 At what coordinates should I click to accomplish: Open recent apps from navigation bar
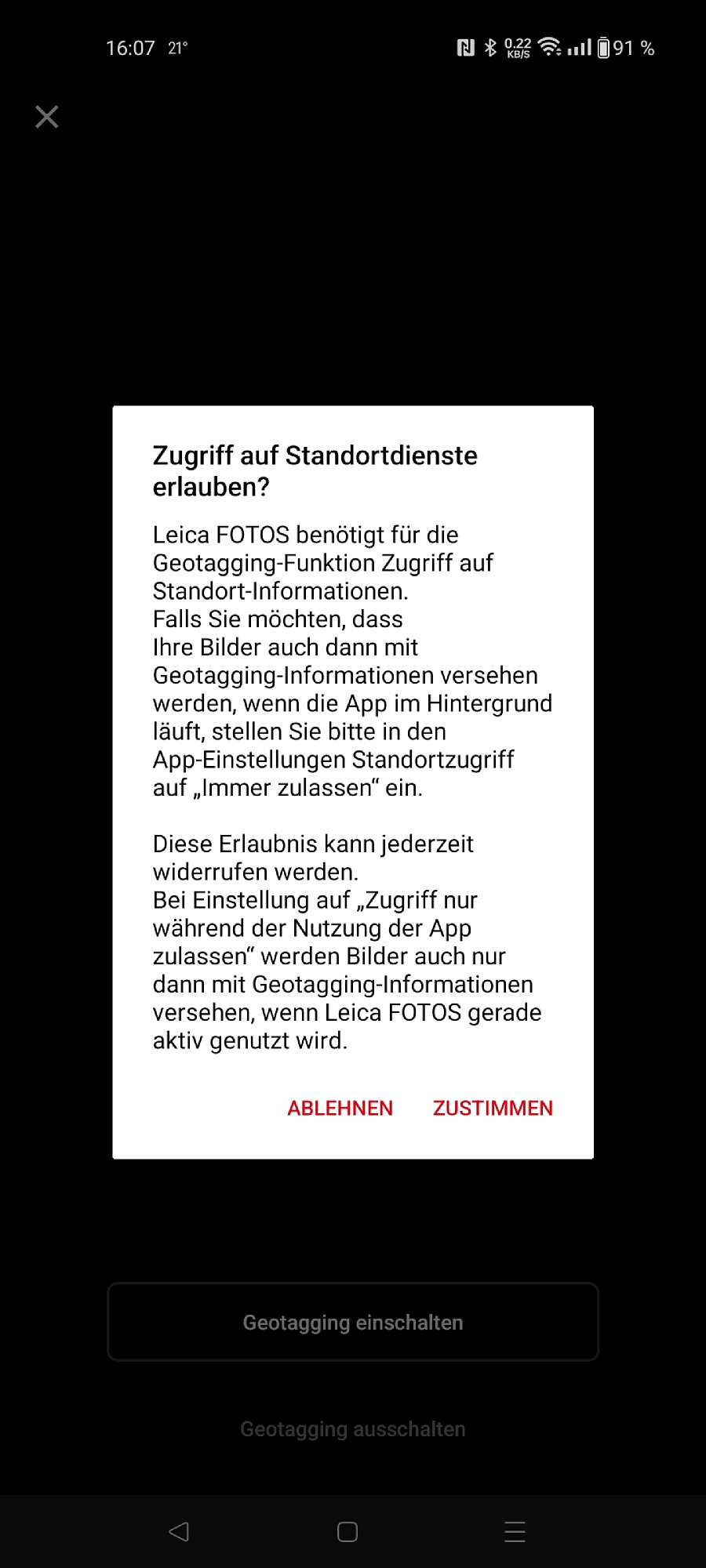515,1531
